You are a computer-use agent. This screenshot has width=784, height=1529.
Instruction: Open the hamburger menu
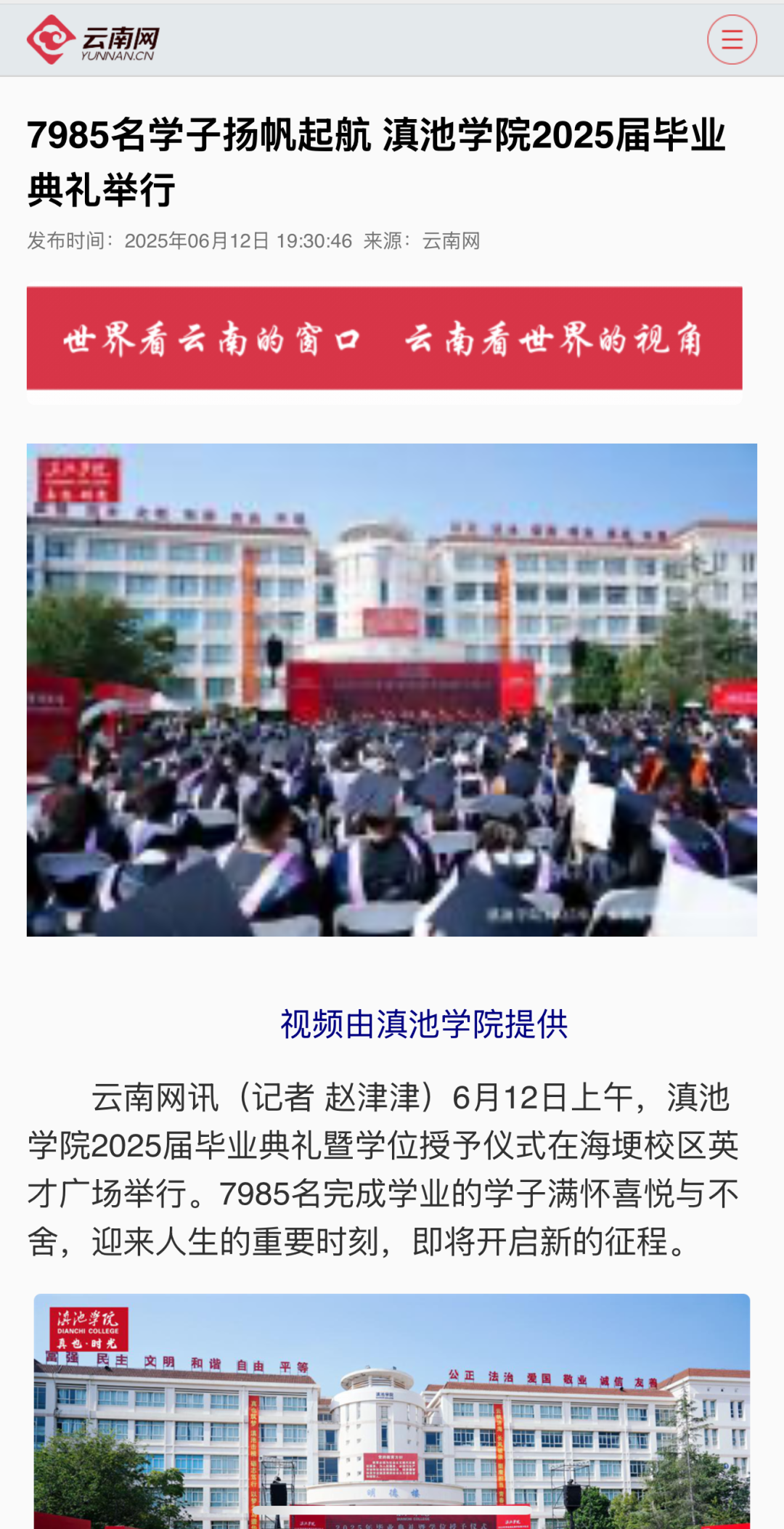tap(732, 39)
